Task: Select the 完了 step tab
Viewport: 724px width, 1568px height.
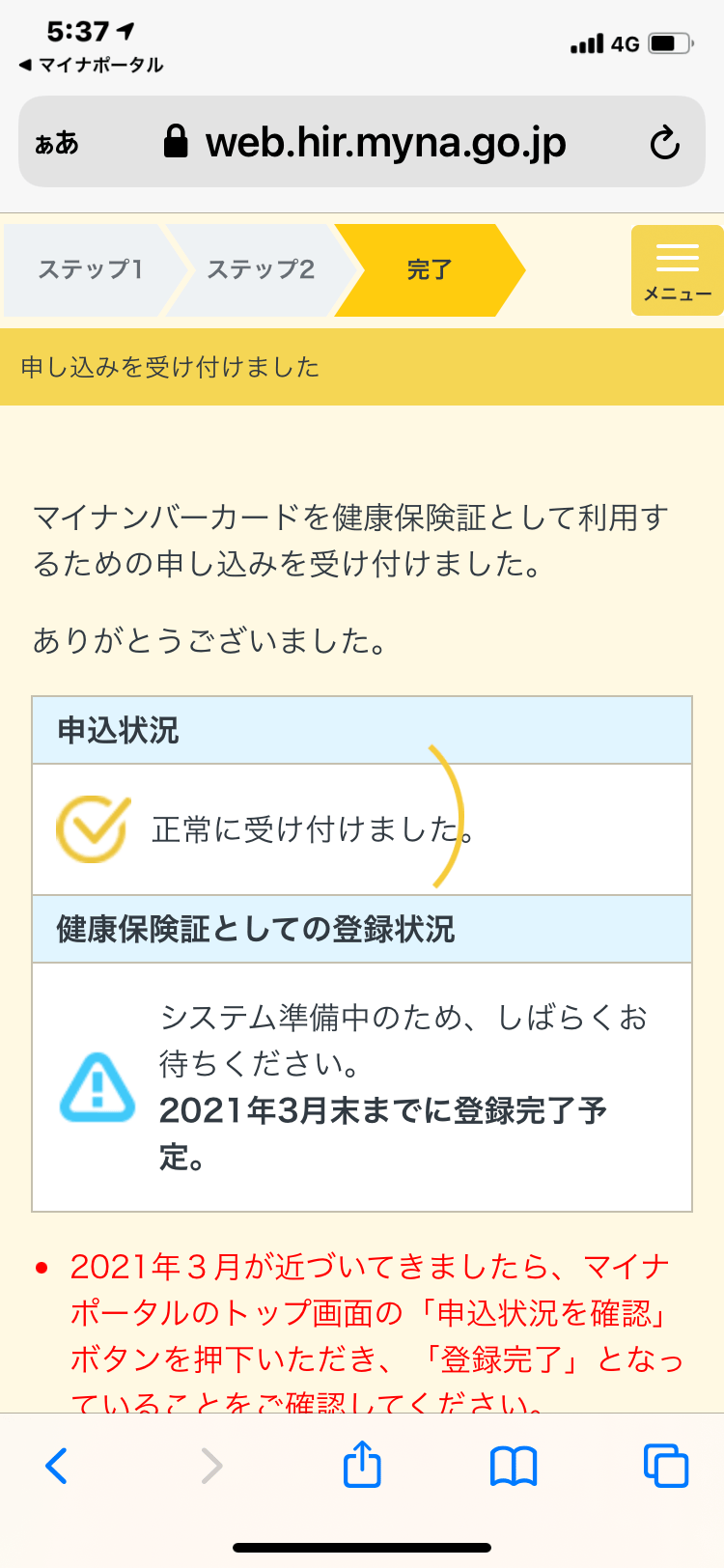Action: (x=430, y=269)
